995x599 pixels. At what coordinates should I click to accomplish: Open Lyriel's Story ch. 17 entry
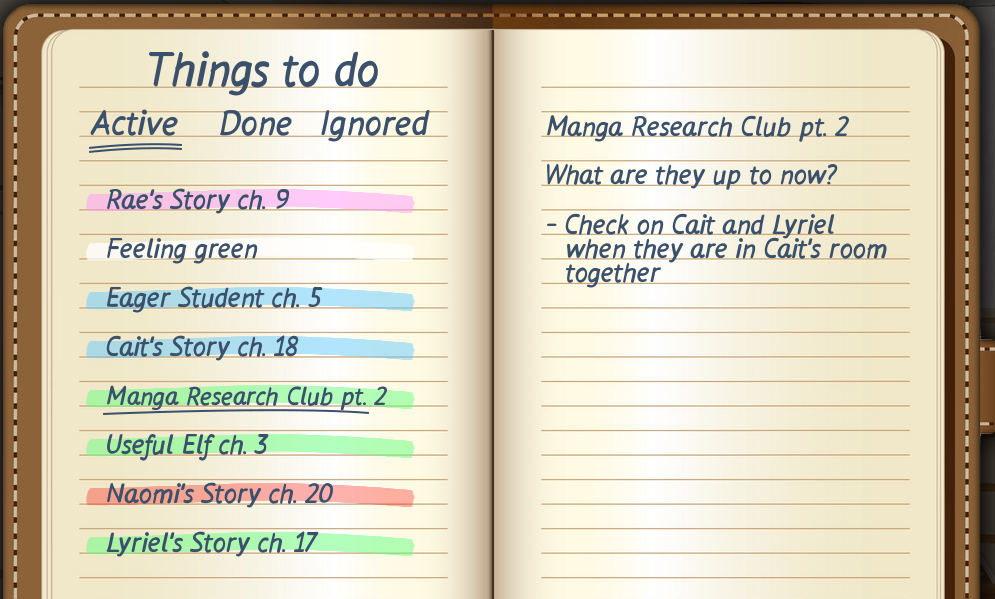click(x=212, y=543)
